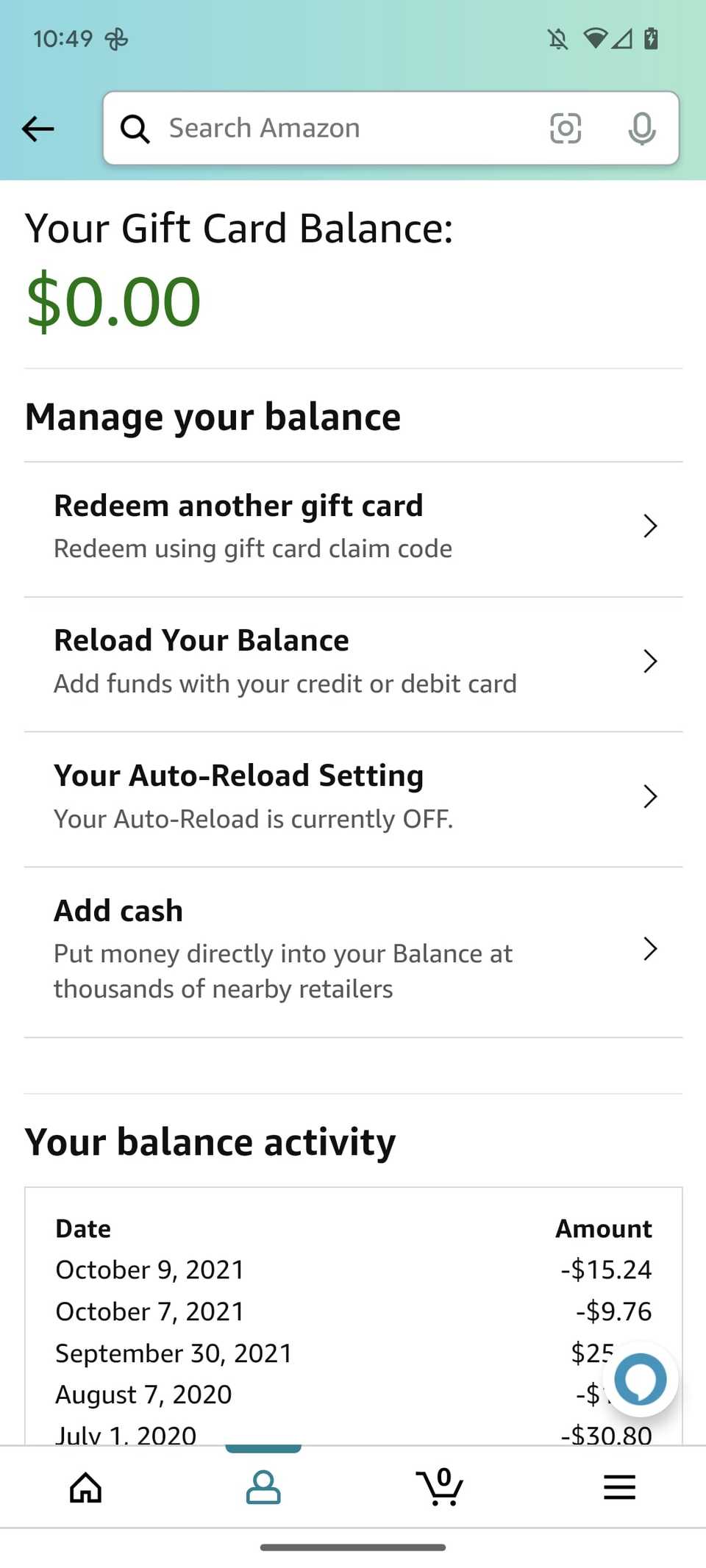The width and height of the screenshot is (706, 1568).
Task: Open the account profile tab
Action: pyautogui.click(x=263, y=1487)
